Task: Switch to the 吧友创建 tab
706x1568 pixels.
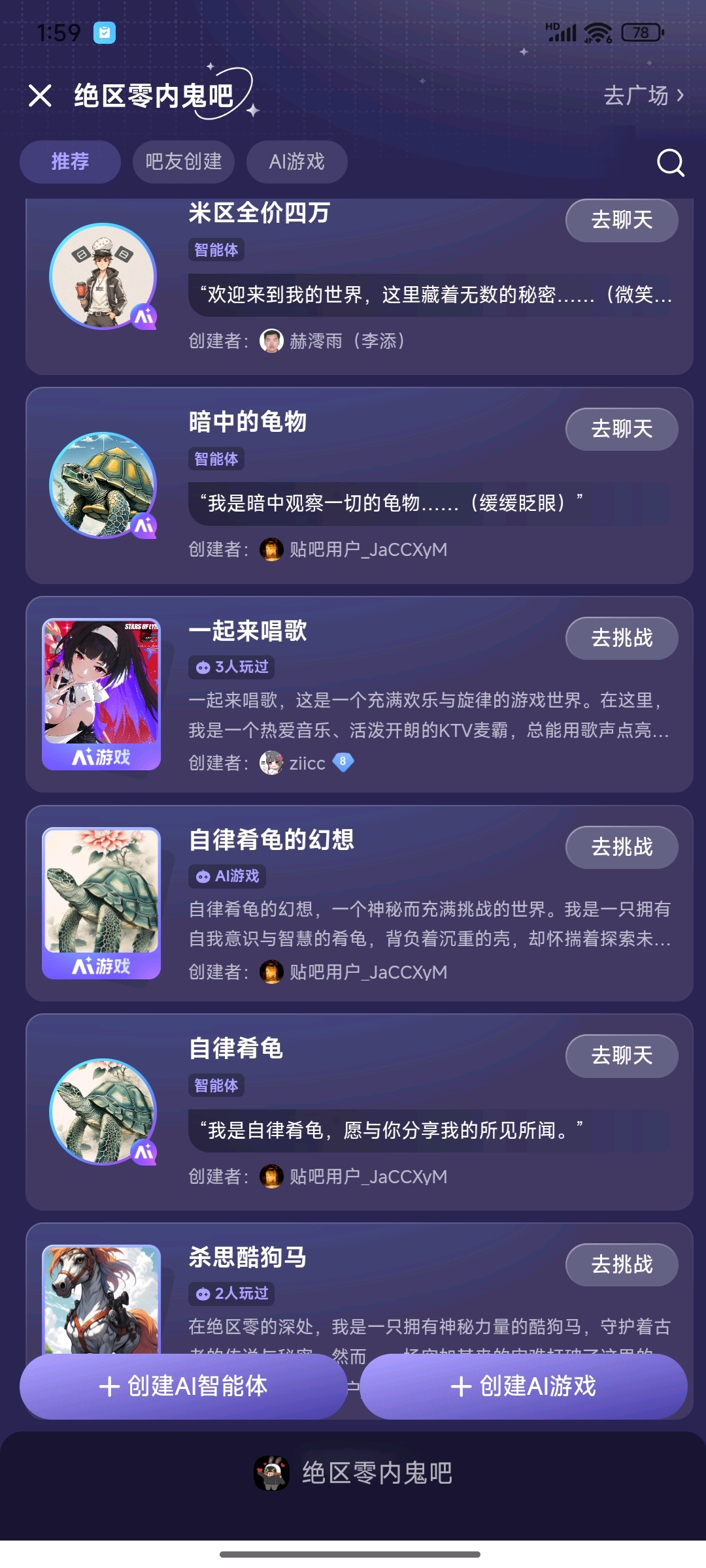Action: click(x=184, y=162)
